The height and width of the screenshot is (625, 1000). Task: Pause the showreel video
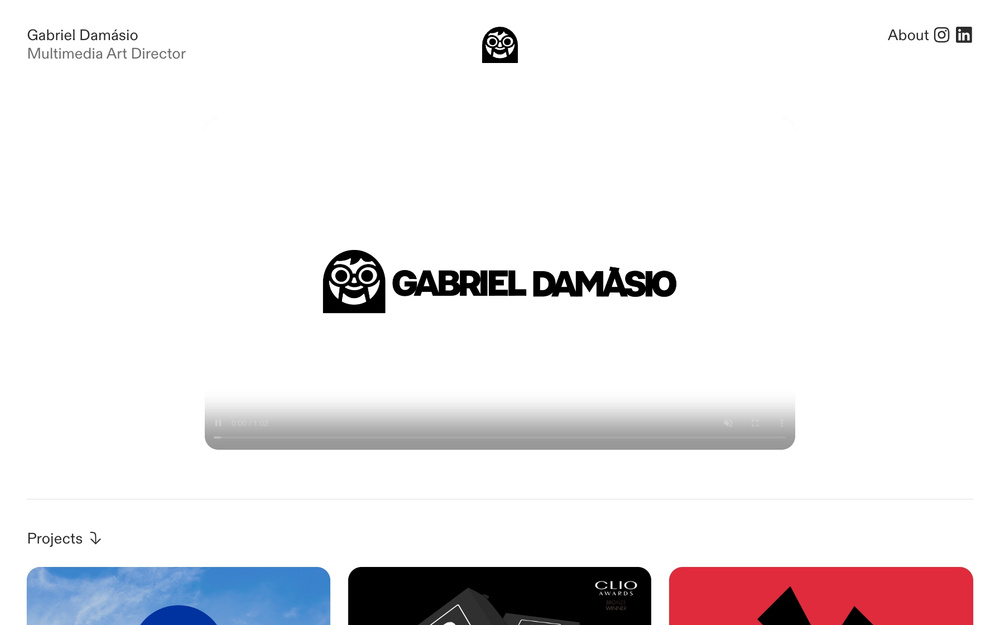(x=218, y=423)
